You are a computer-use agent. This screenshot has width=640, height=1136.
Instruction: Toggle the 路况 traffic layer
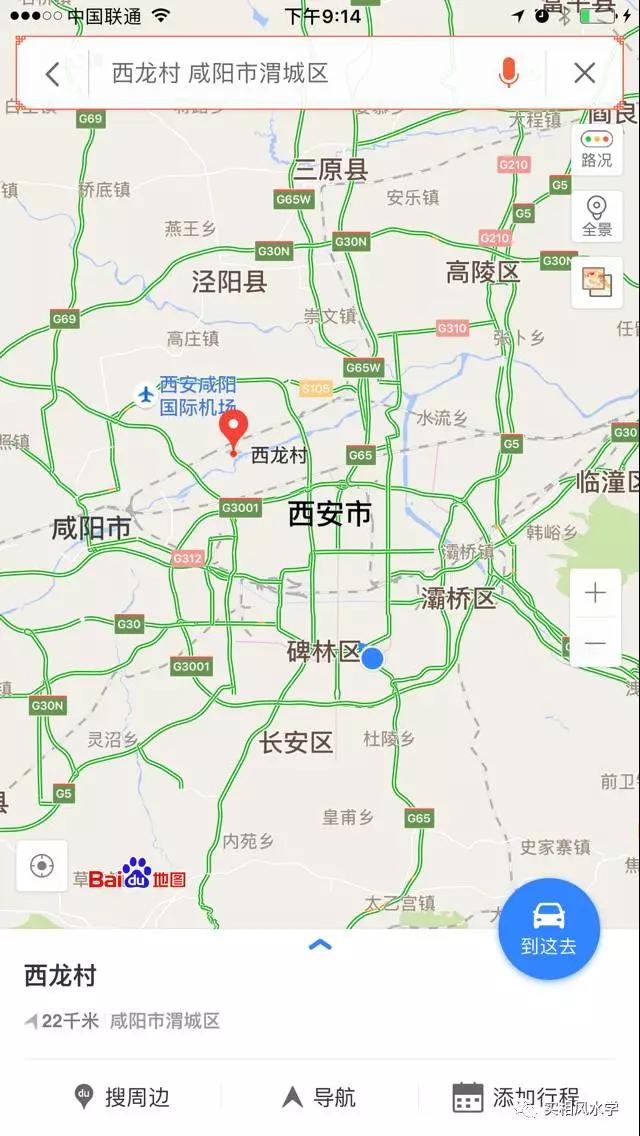point(596,149)
